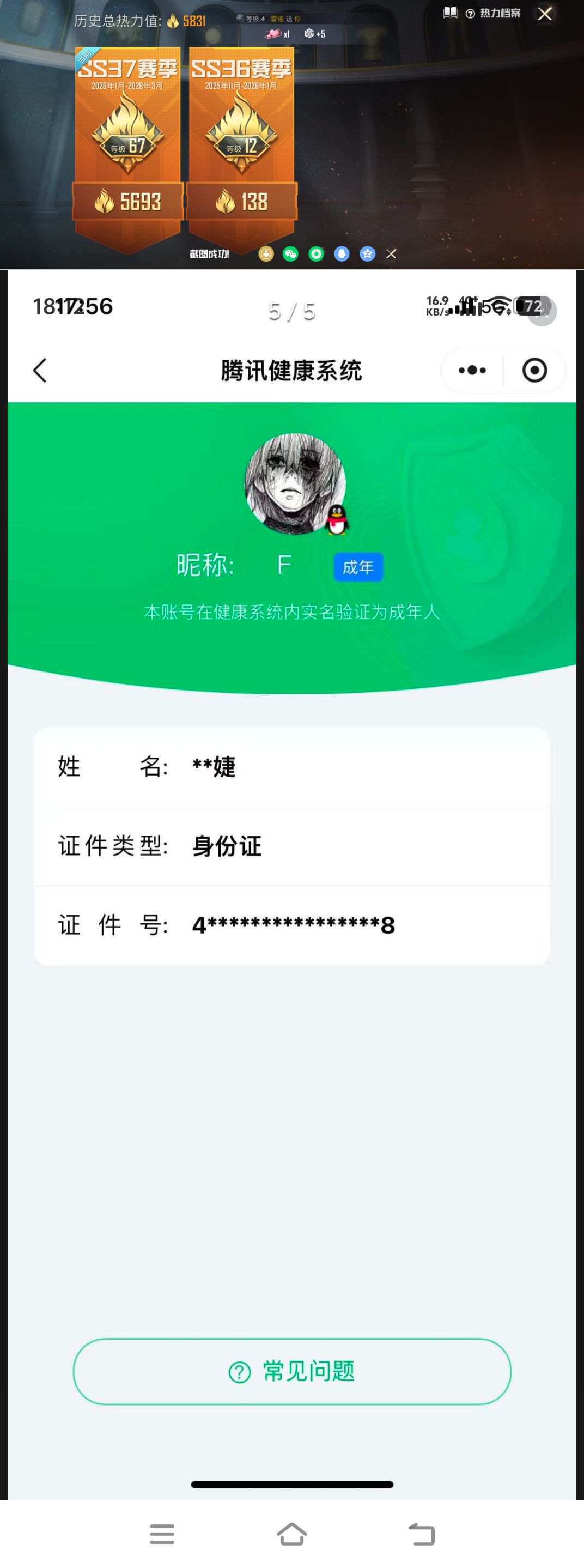Dismiss the share bar with the X
The image size is (584, 1568).
coord(392,254)
